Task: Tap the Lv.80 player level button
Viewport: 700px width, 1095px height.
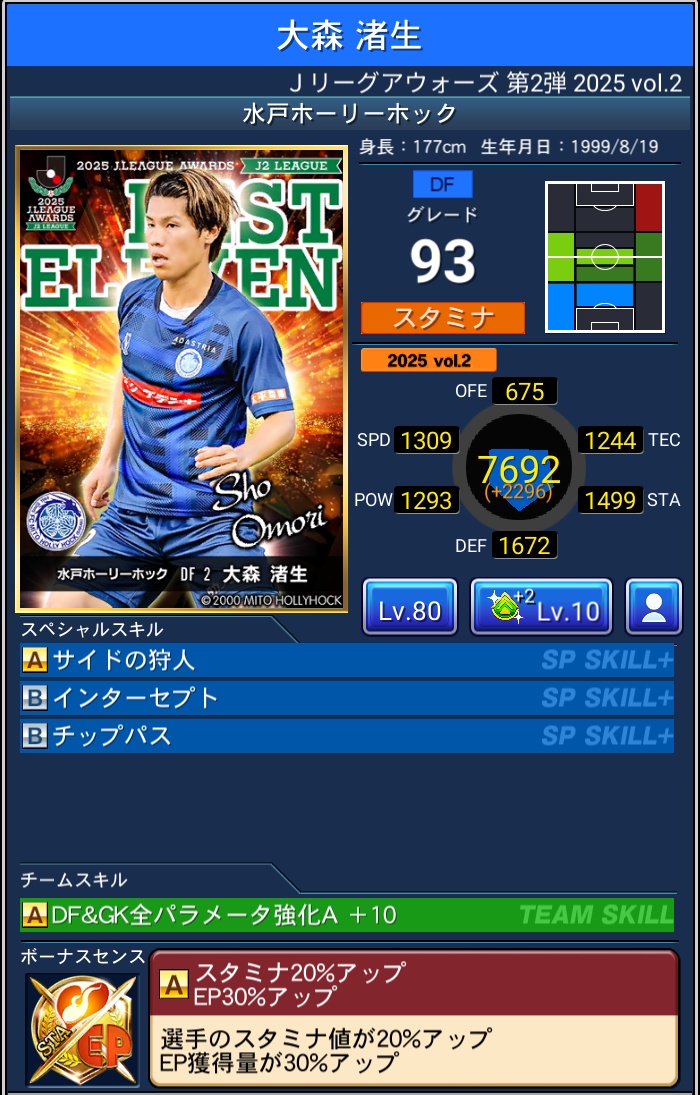Action: tap(409, 607)
